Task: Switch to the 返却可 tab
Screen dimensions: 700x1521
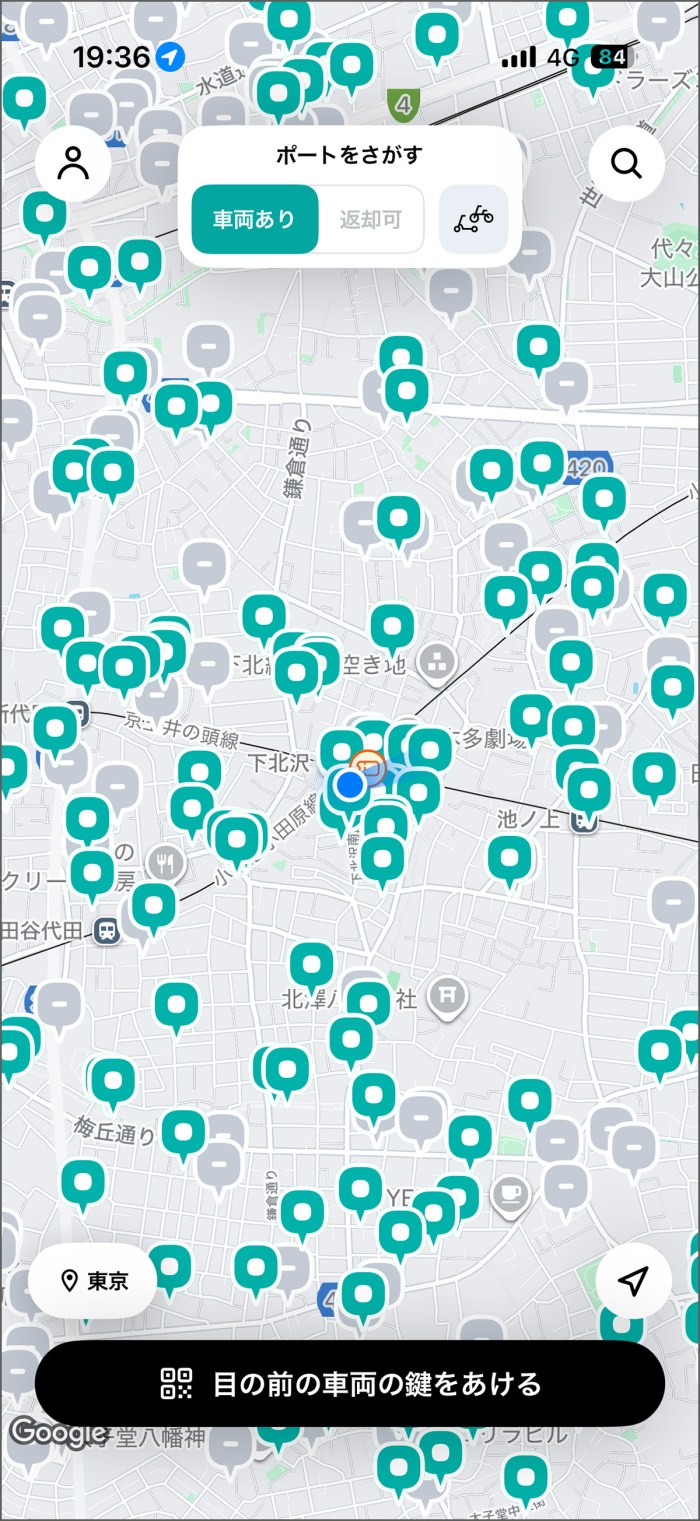Action: click(370, 219)
